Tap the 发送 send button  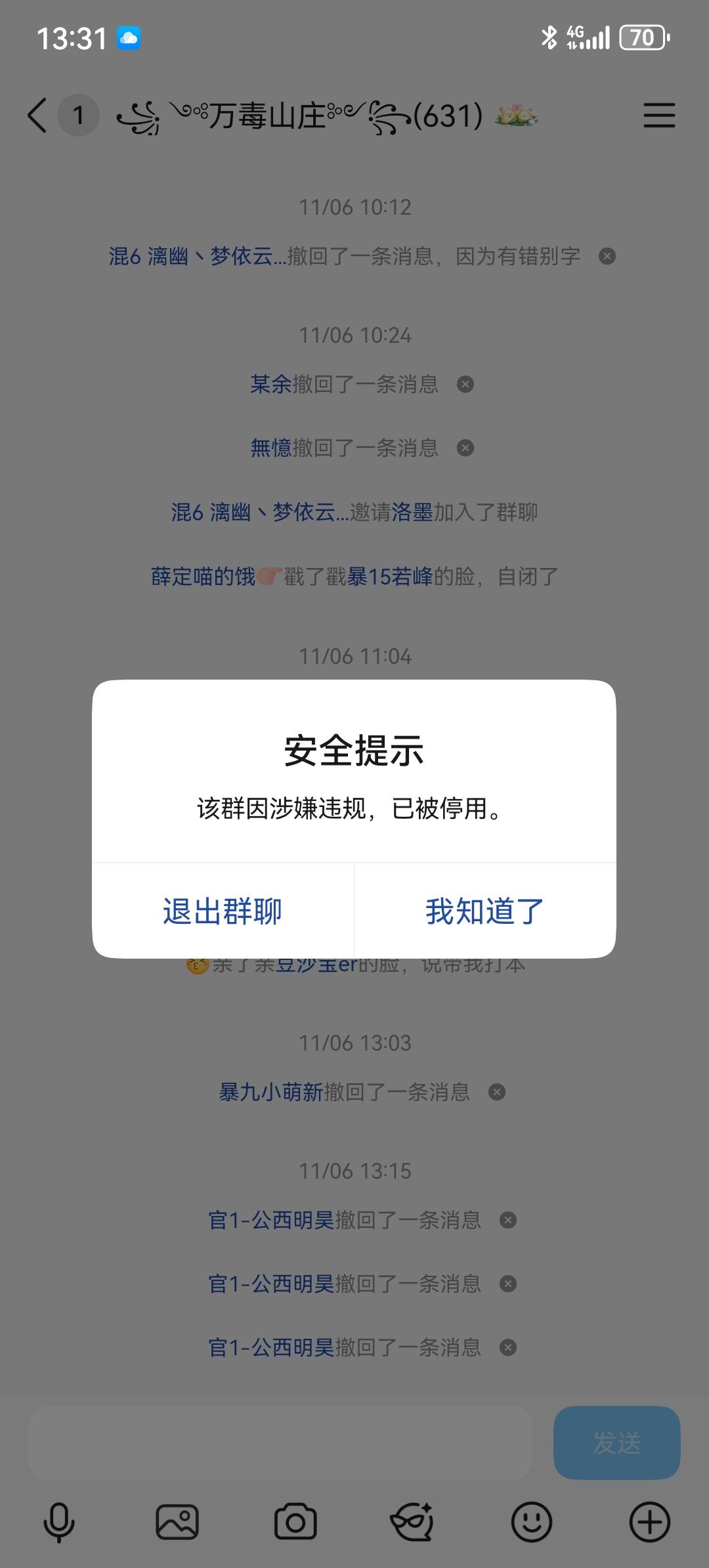tap(616, 1443)
